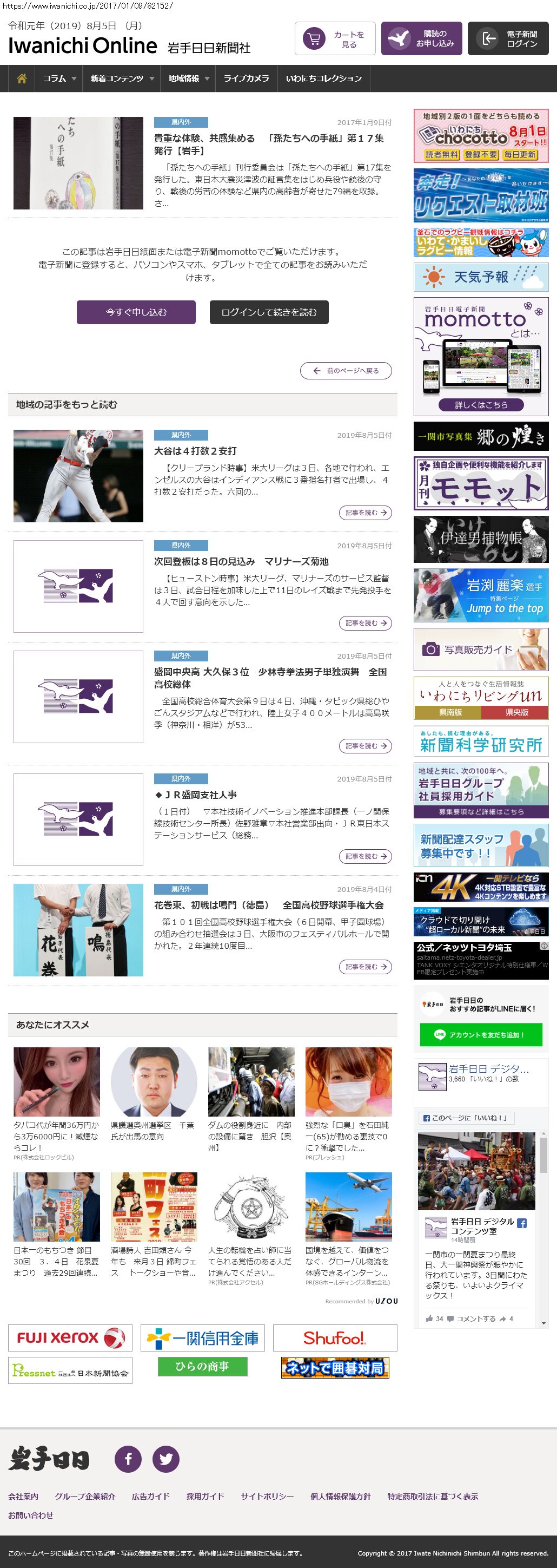Add LINE account with 友だち追加 button

480,1035
